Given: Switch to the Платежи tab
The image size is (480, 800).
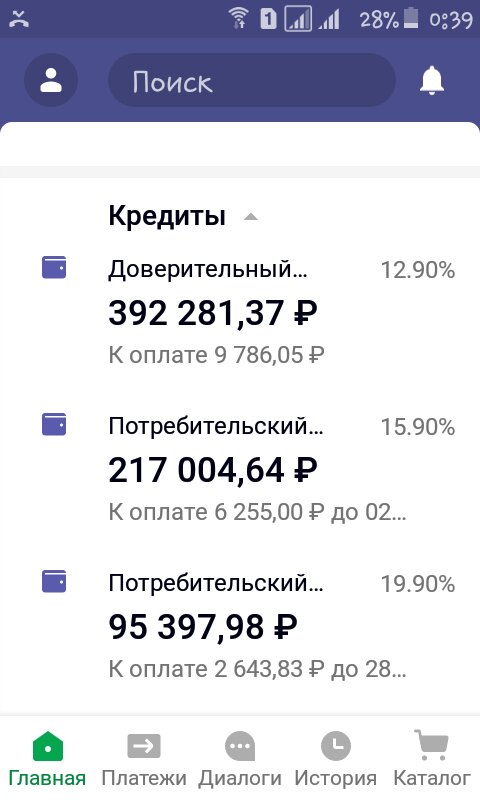Looking at the screenshot, I should coord(144,759).
